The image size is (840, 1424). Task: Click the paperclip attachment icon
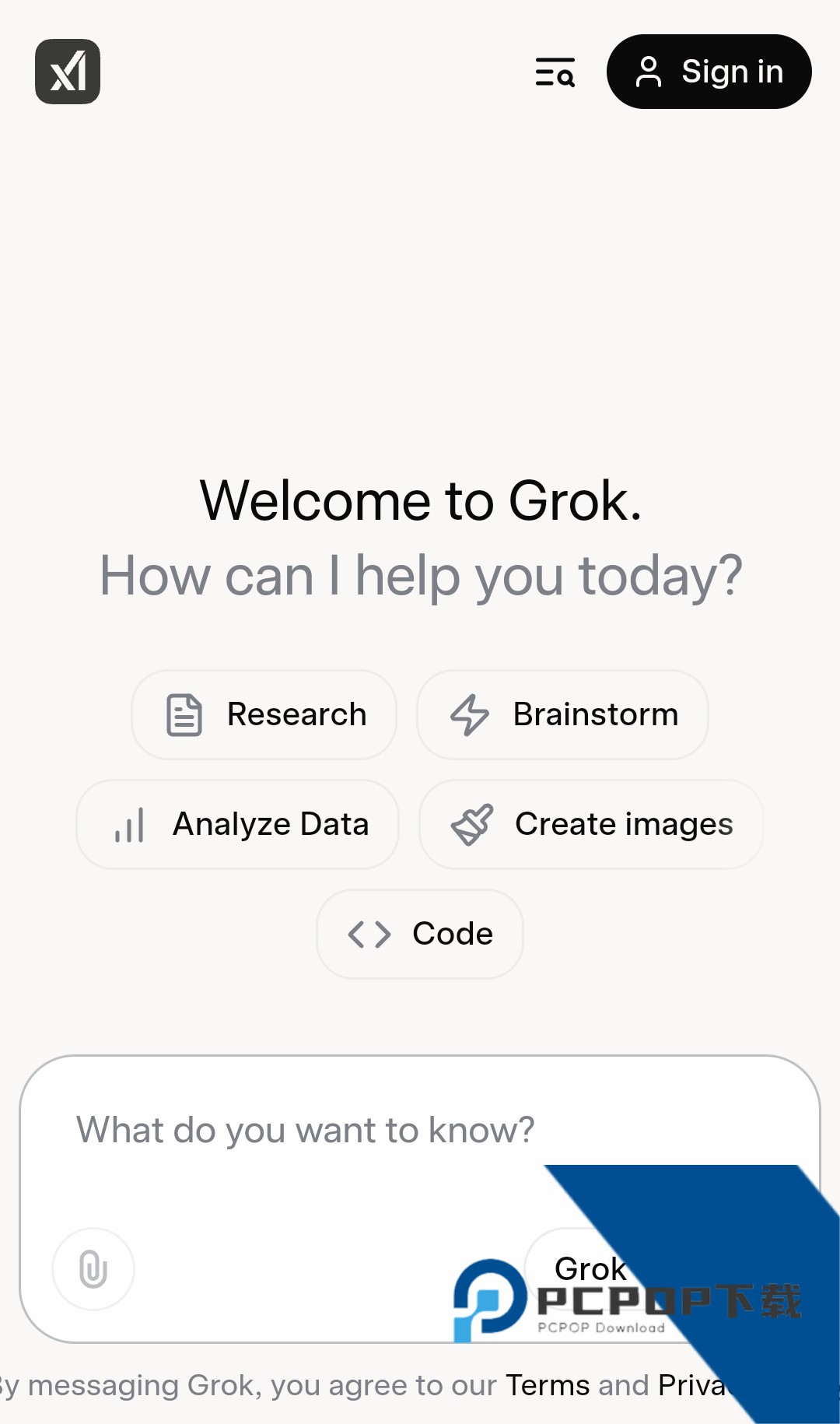coord(93,1268)
